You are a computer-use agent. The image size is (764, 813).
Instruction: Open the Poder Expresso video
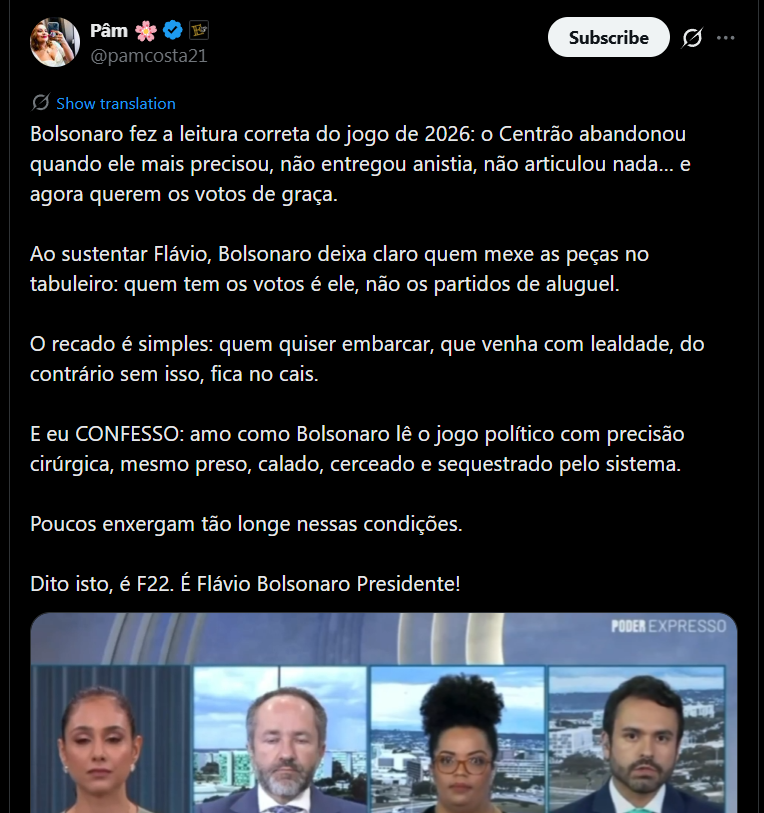[384, 720]
